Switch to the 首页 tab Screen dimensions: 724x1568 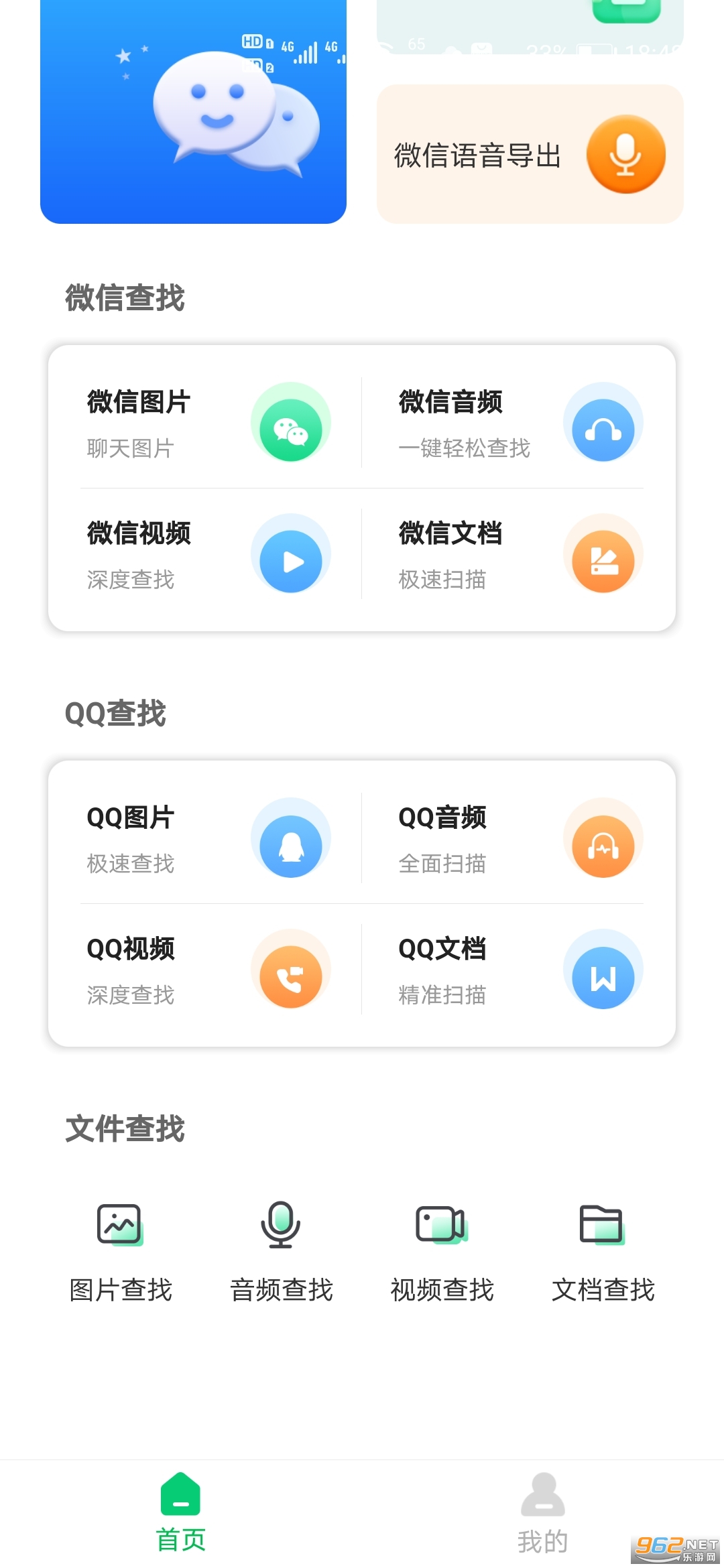(x=181, y=1513)
